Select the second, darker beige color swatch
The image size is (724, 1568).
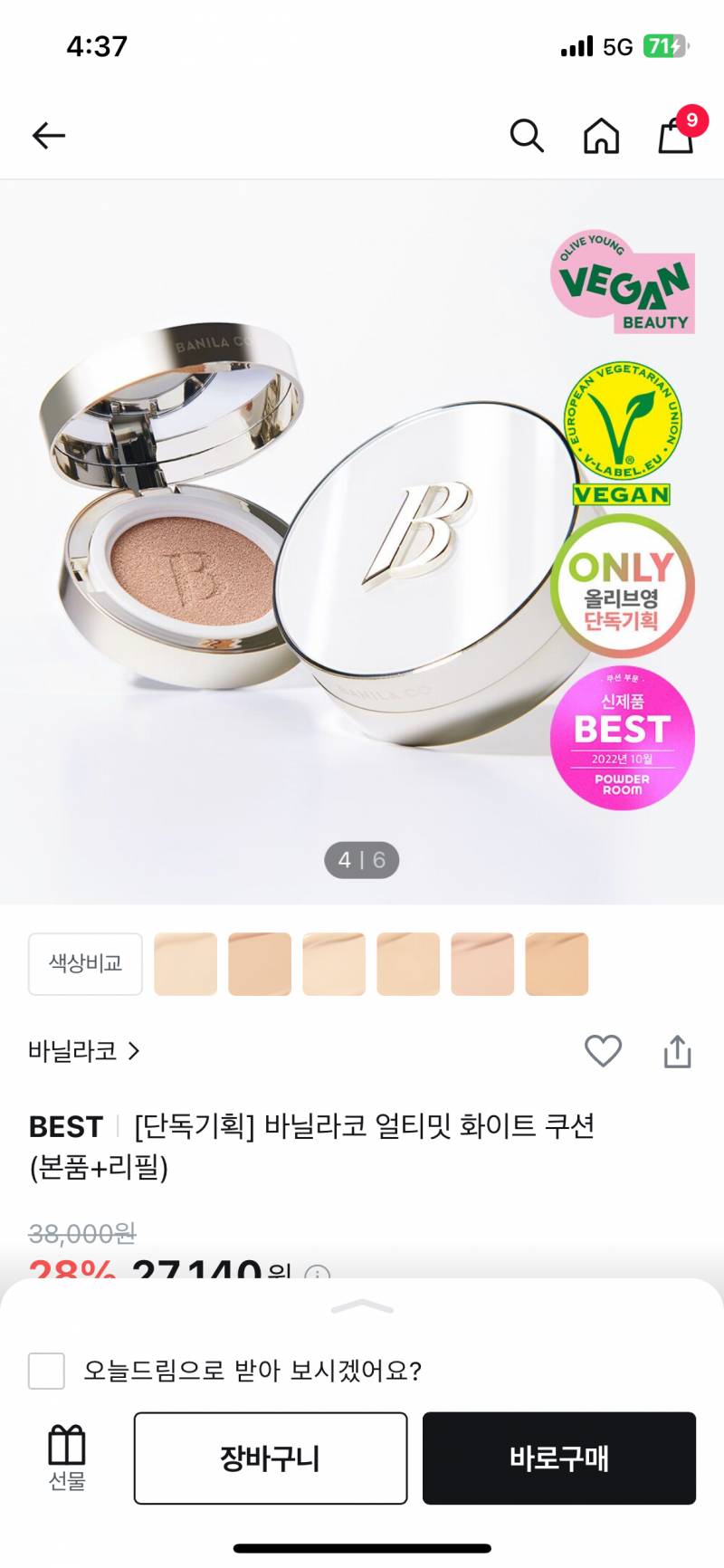260,963
